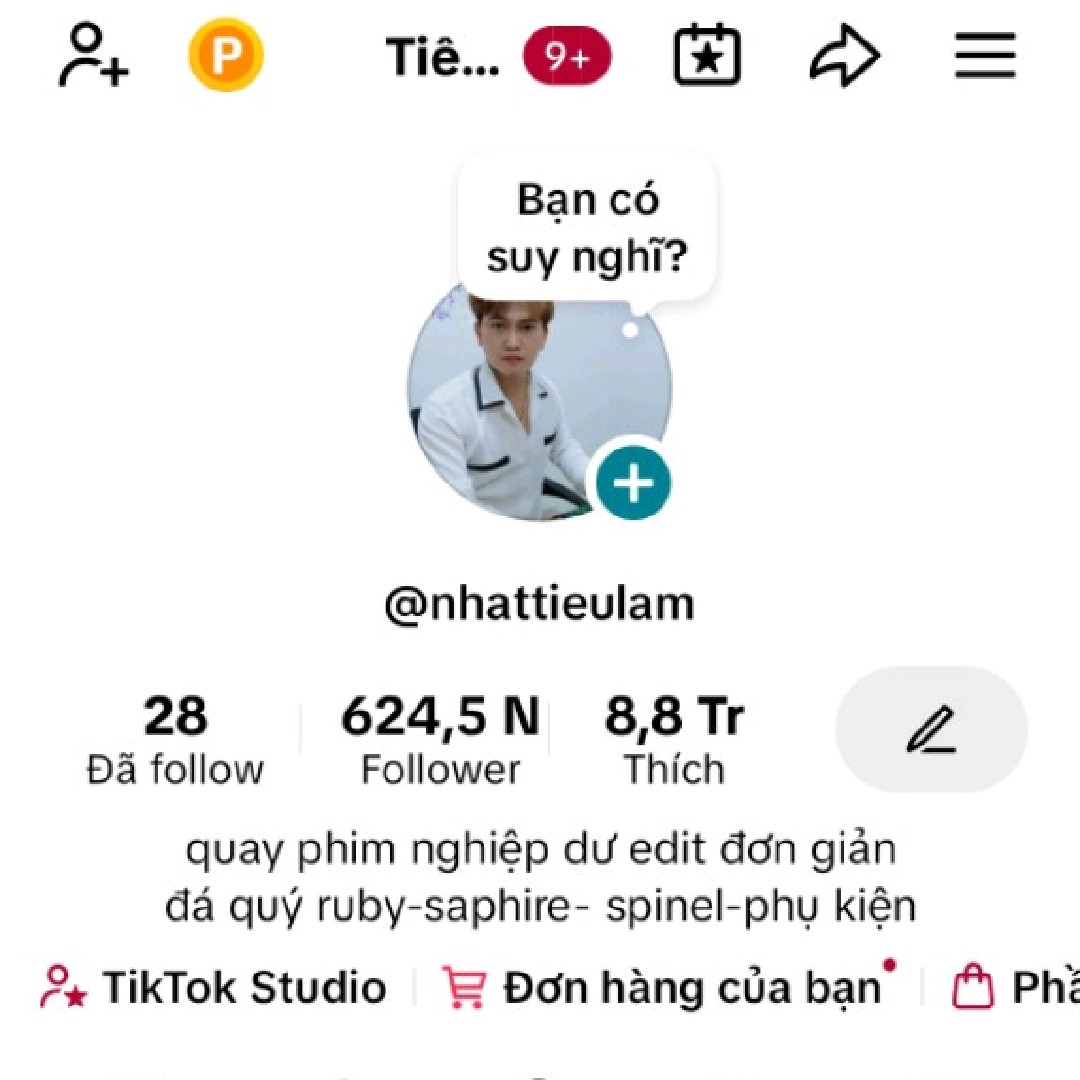Tap the "Bạn có suy nghĩ?" thought bubble
Viewport: 1080px width, 1080px height.
(587, 229)
